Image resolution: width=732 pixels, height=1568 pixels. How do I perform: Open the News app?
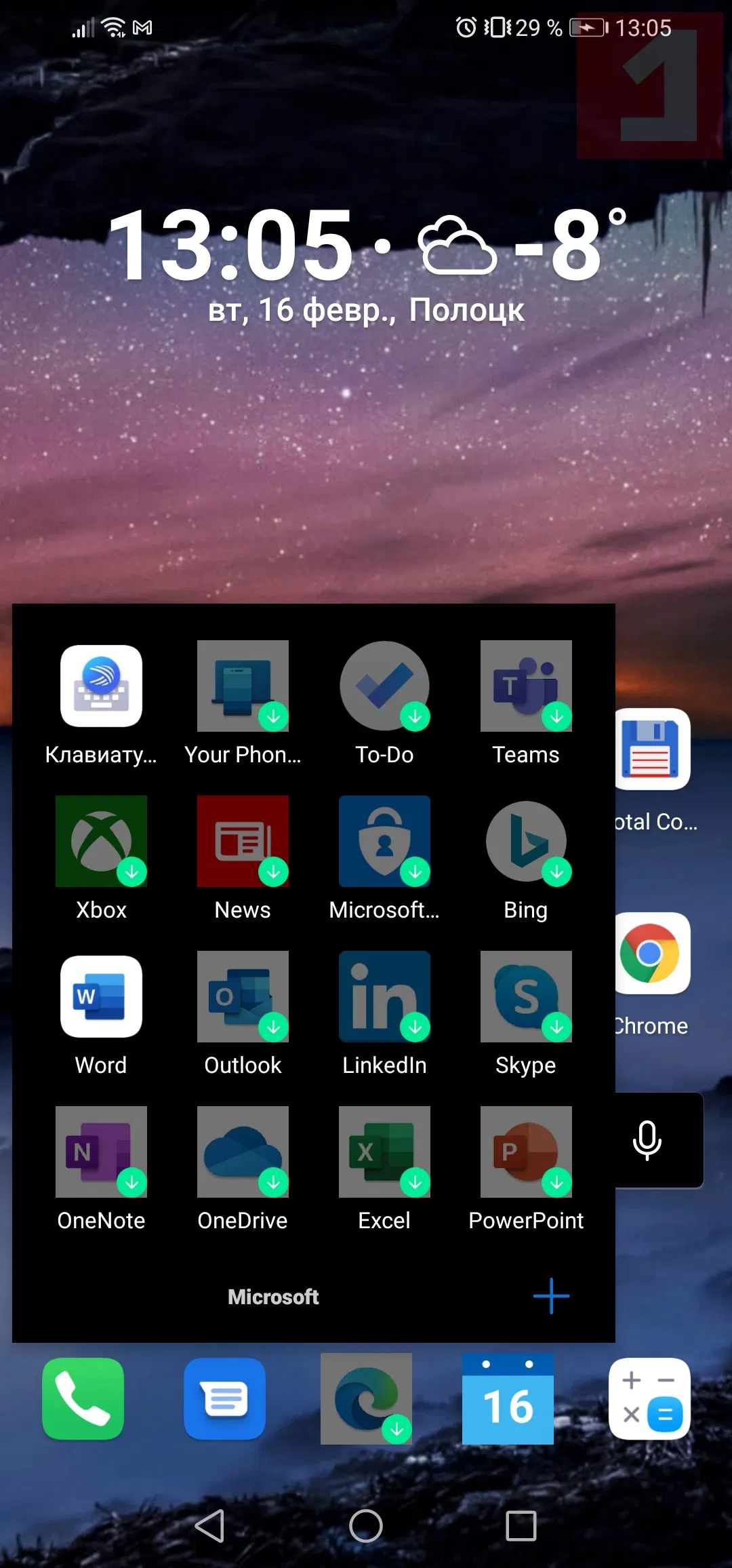click(x=243, y=841)
